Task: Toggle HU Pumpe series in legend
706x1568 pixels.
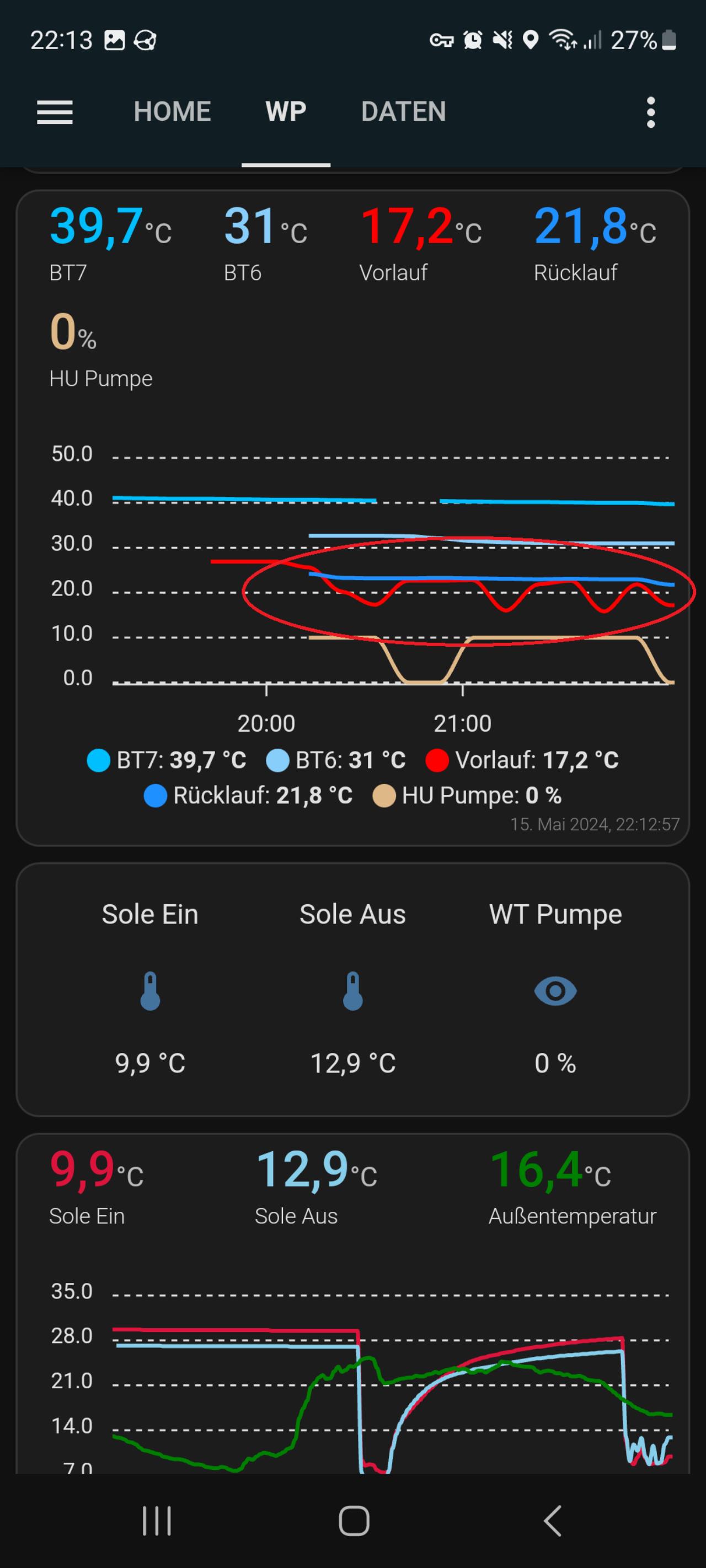Action: [467, 796]
